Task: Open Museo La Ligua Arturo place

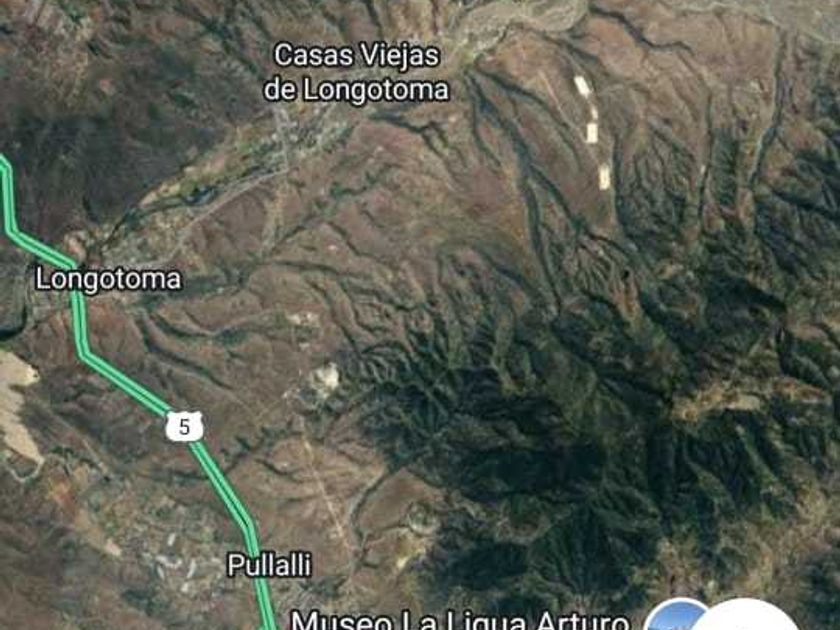Action: pyautogui.click(x=460, y=620)
